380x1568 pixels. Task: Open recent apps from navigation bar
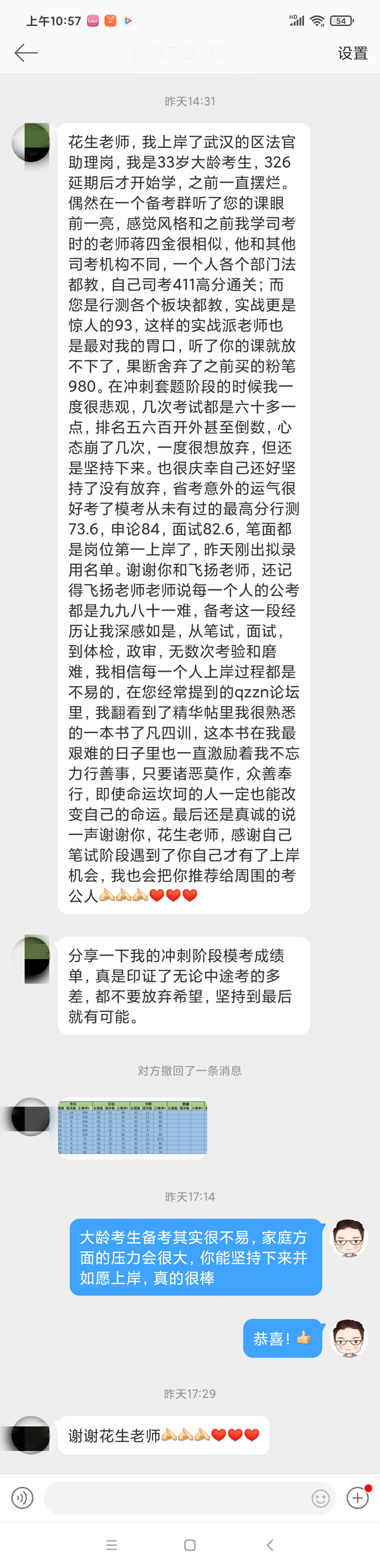[x=111, y=1545]
